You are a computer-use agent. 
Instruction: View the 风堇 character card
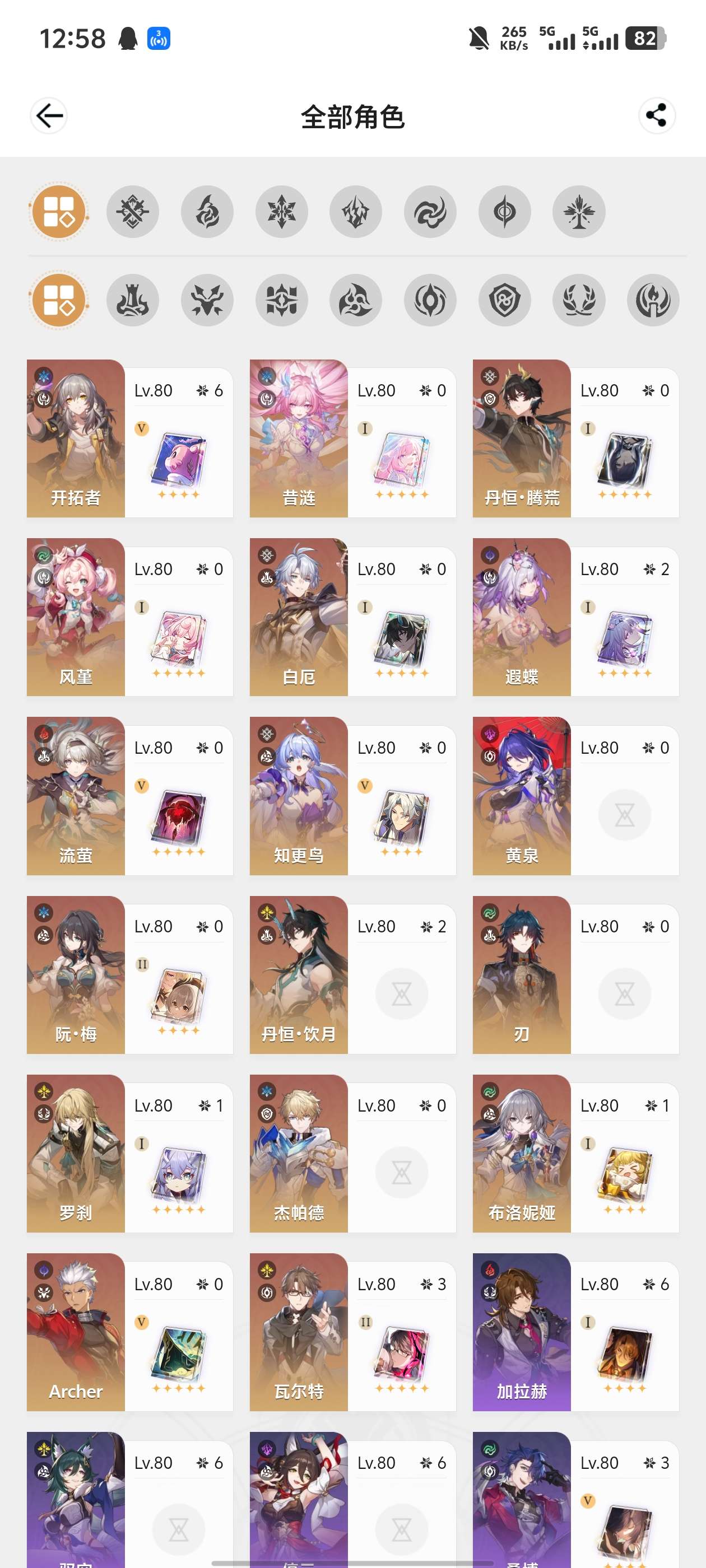coord(130,617)
